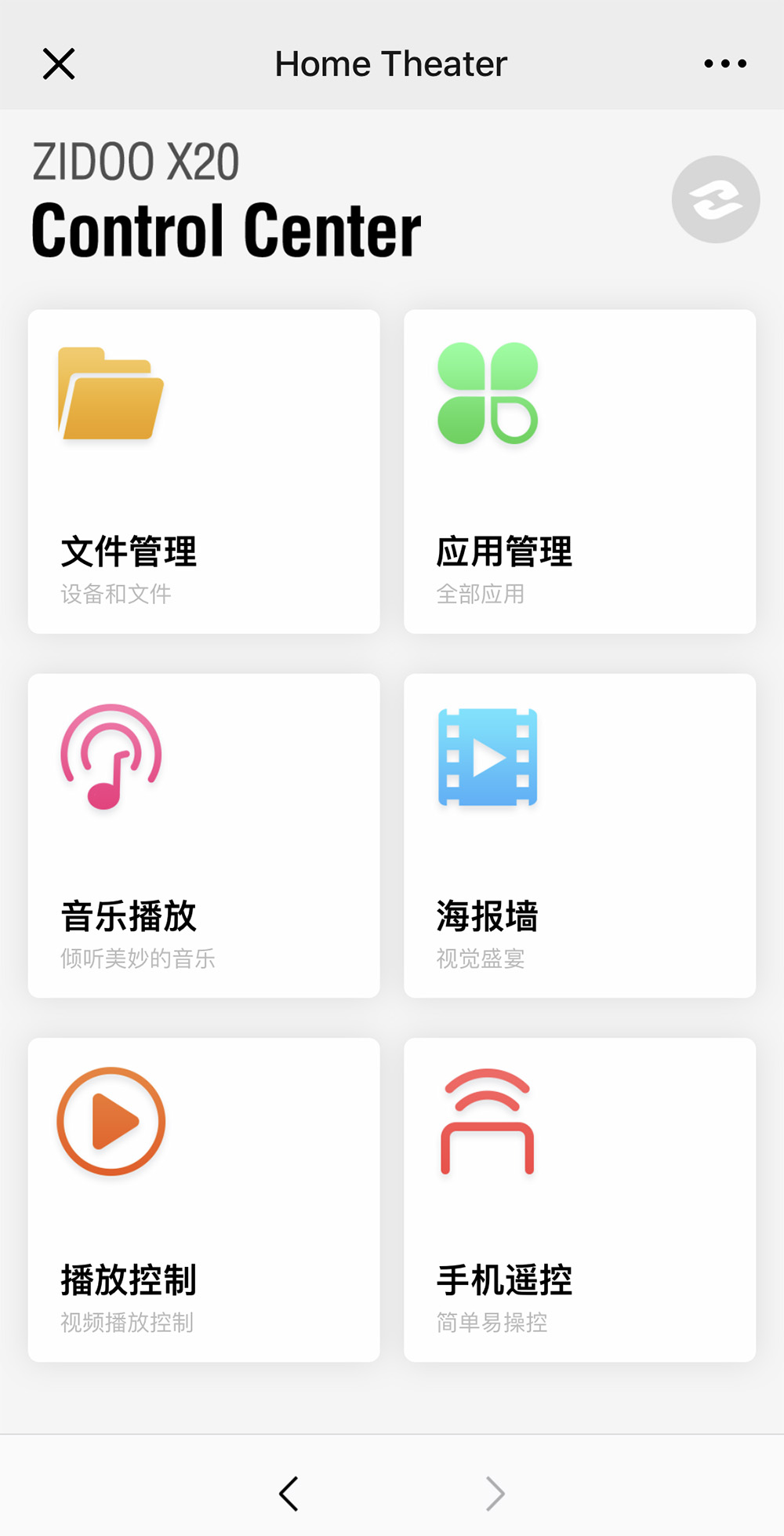The height and width of the screenshot is (1536, 784).
Task: Go to 播放控制 playback control
Action: tap(204, 1199)
